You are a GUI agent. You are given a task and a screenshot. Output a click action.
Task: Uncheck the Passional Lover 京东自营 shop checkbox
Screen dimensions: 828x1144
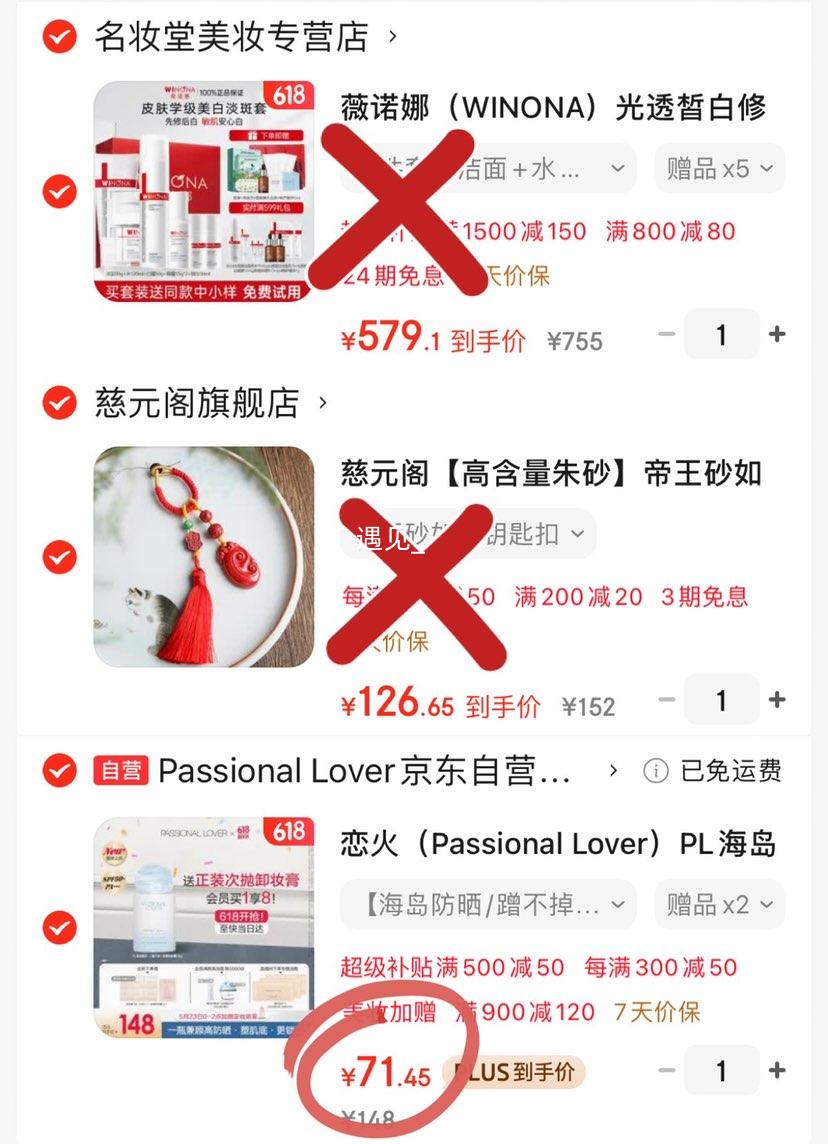[59, 771]
